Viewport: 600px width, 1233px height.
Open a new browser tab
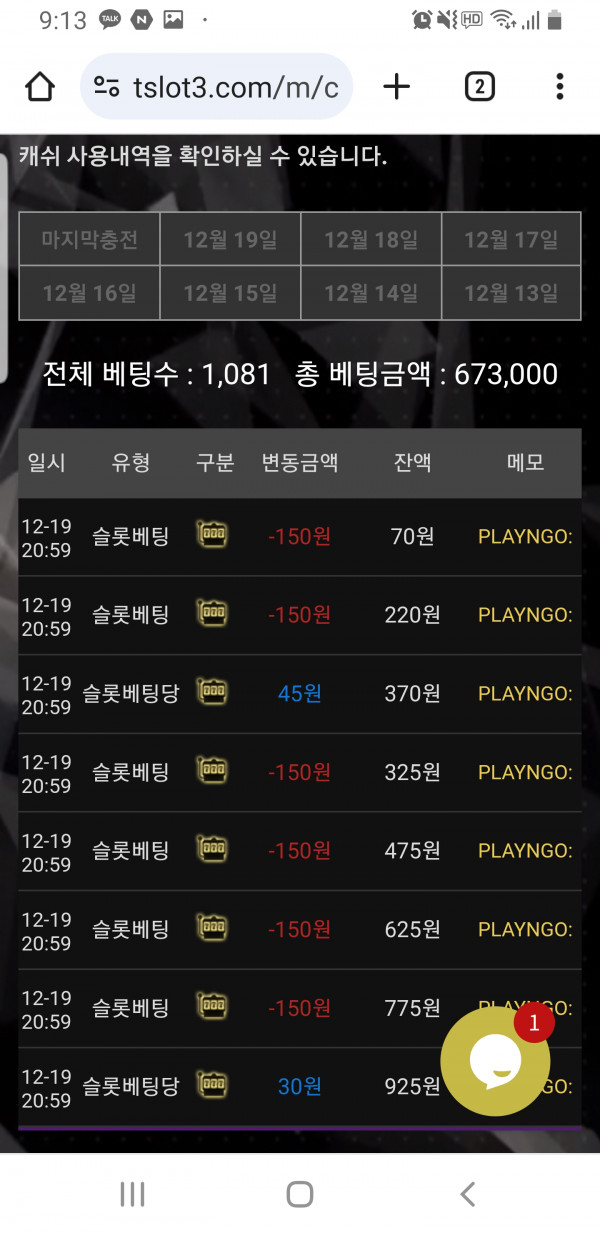397,87
